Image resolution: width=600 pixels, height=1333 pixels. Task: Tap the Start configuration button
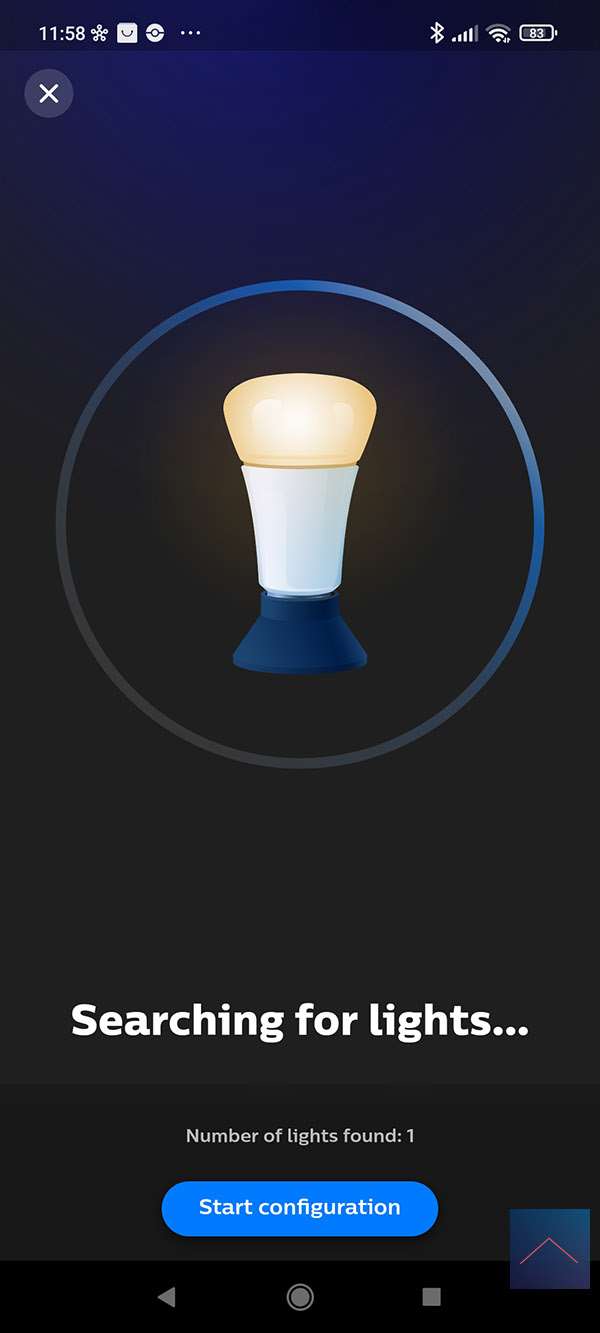pyautogui.click(x=300, y=1208)
